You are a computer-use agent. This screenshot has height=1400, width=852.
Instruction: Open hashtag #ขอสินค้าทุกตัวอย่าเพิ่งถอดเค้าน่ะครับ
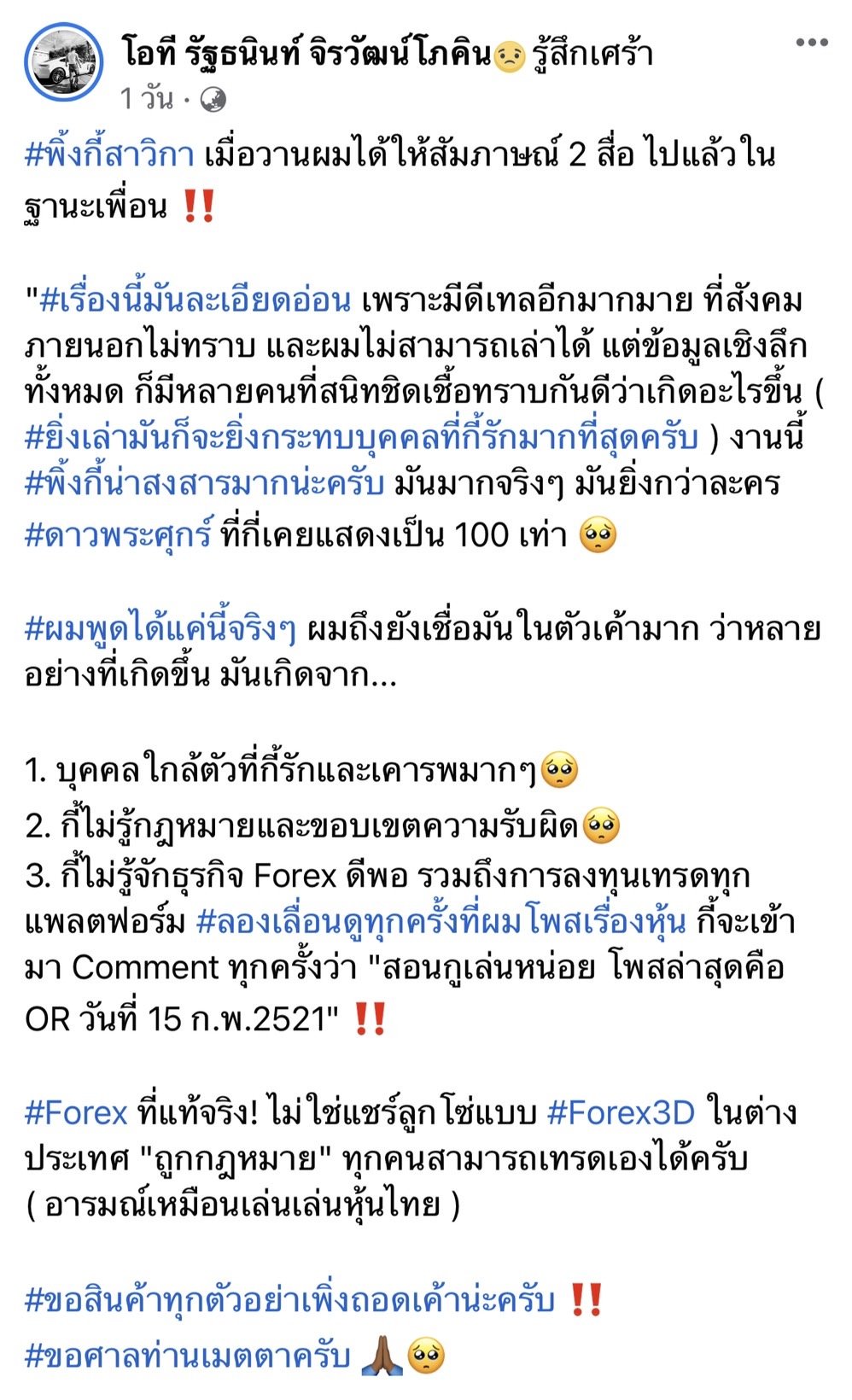(289, 1300)
